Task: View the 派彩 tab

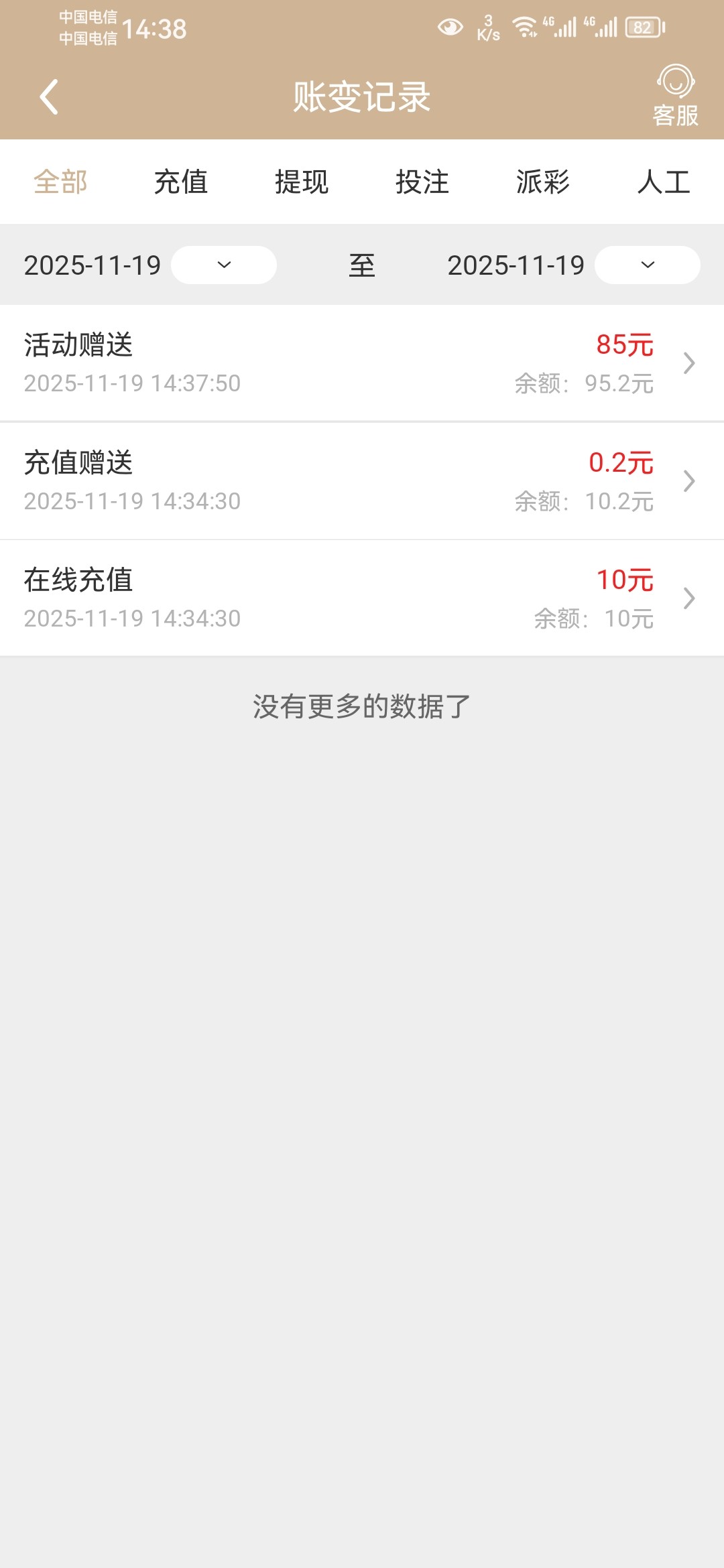Action: pos(543,182)
